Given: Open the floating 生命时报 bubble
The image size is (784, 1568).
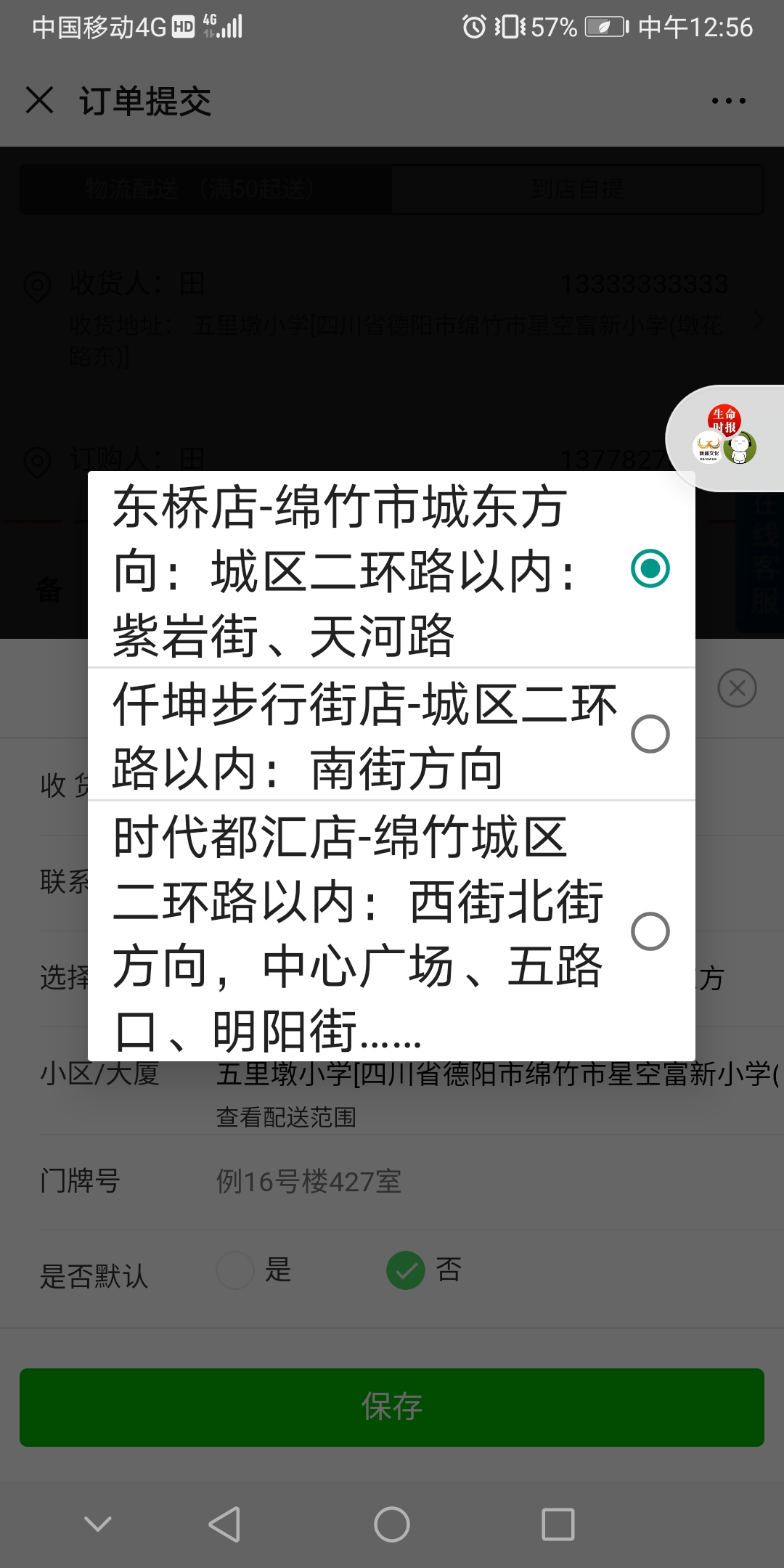Looking at the screenshot, I should click(726, 438).
